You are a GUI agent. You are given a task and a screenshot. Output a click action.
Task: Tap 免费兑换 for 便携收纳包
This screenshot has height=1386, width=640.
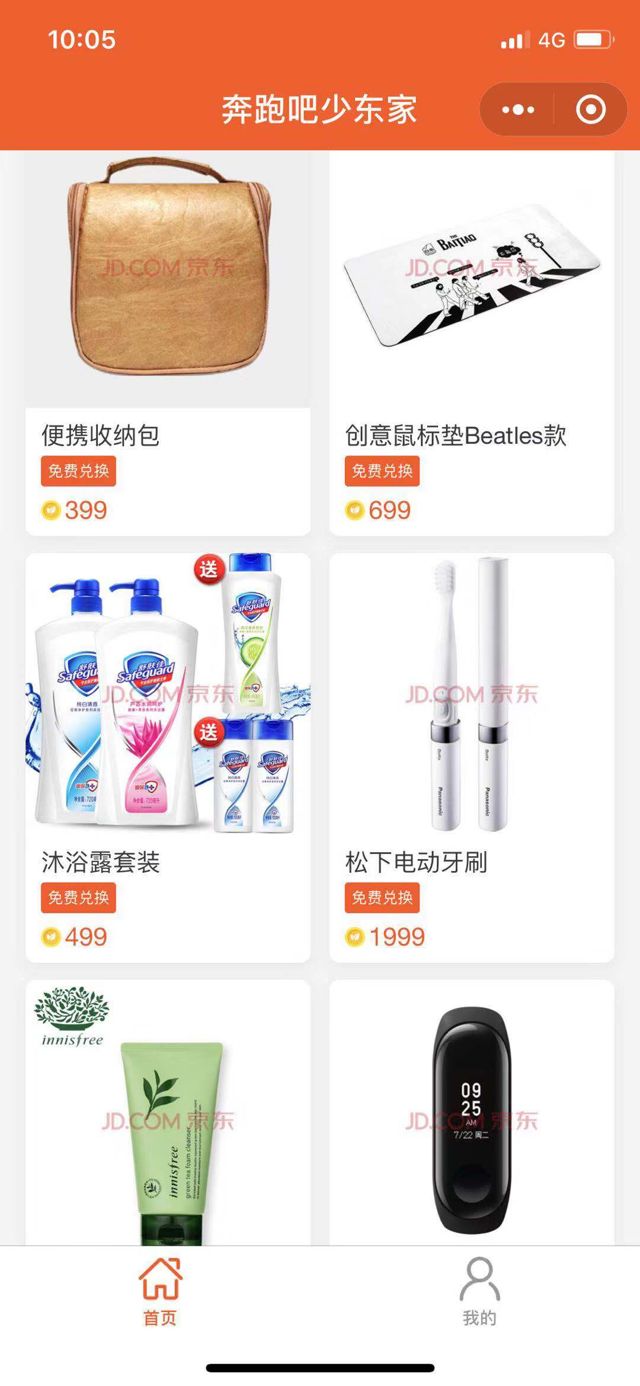79,471
